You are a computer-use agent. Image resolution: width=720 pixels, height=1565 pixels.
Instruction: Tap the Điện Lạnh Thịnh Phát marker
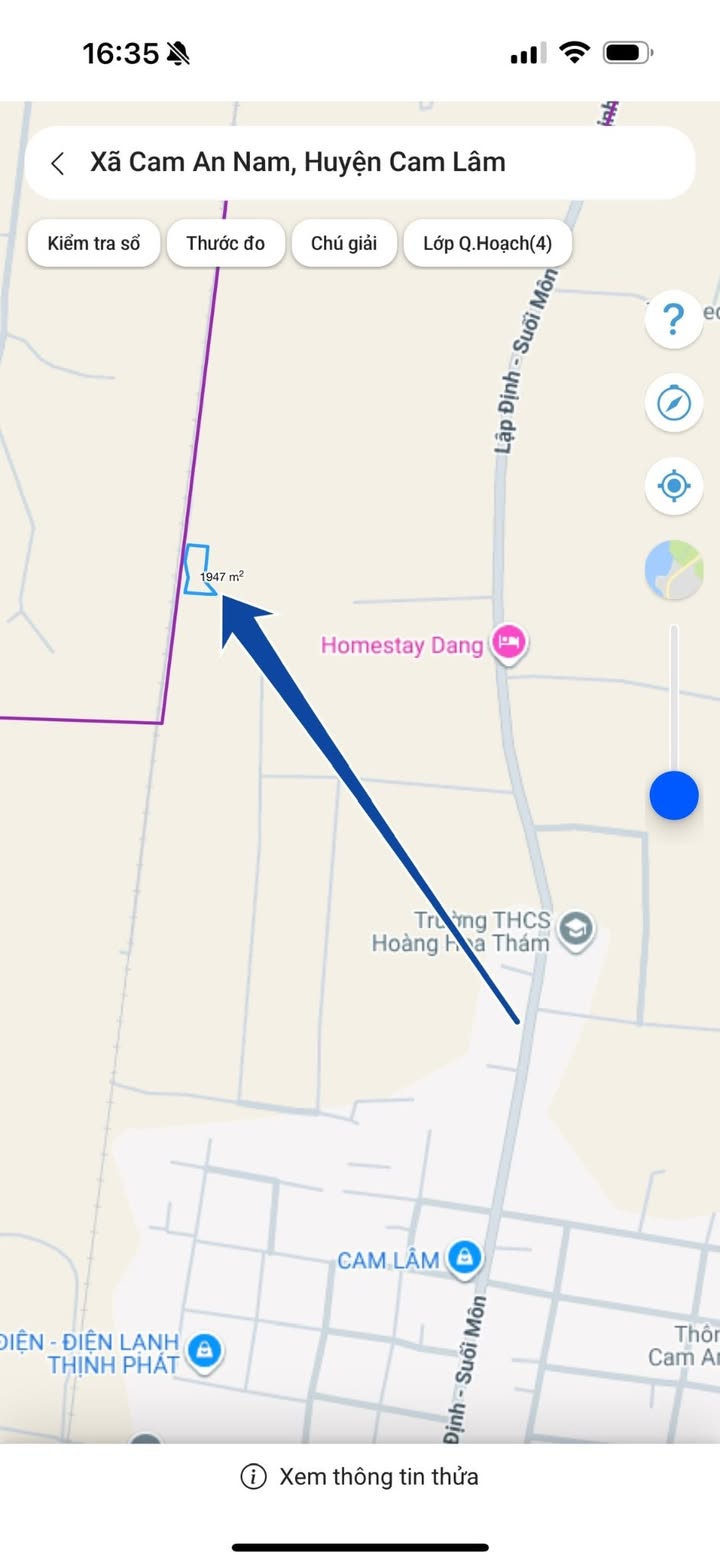pyautogui.click(x=205, y=1351)
